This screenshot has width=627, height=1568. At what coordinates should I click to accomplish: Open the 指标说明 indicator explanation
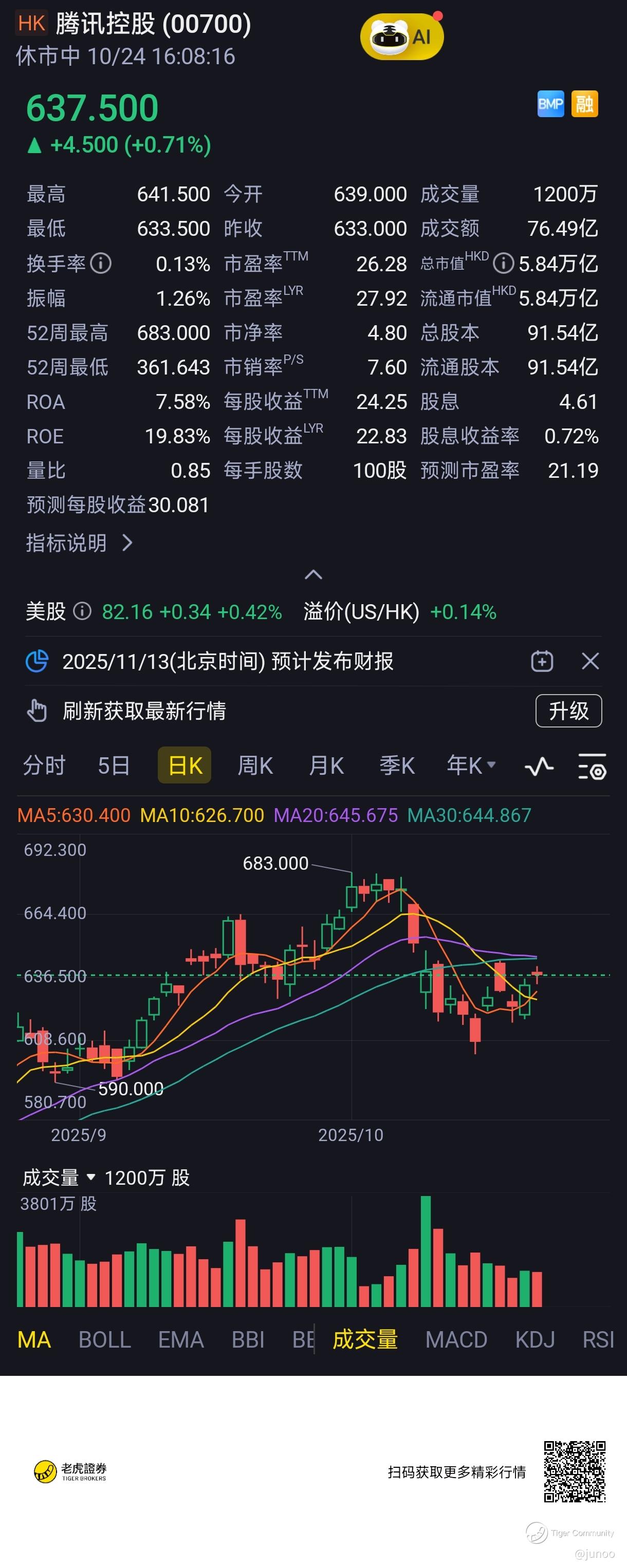79,543
